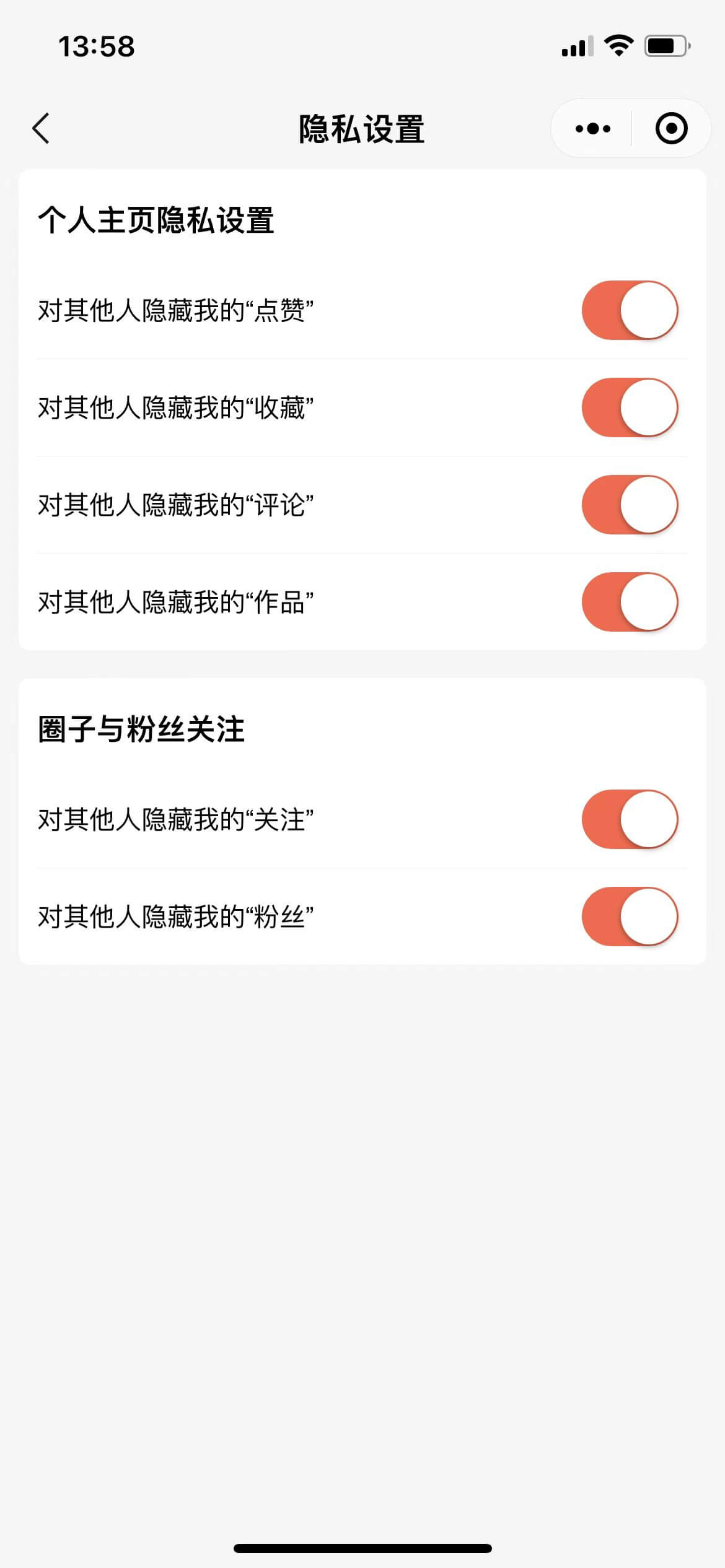The width and height of the screenshot is (725, 1568).
Task: Toggle hiding my "收藏" from others
Action: pos(630,407)
